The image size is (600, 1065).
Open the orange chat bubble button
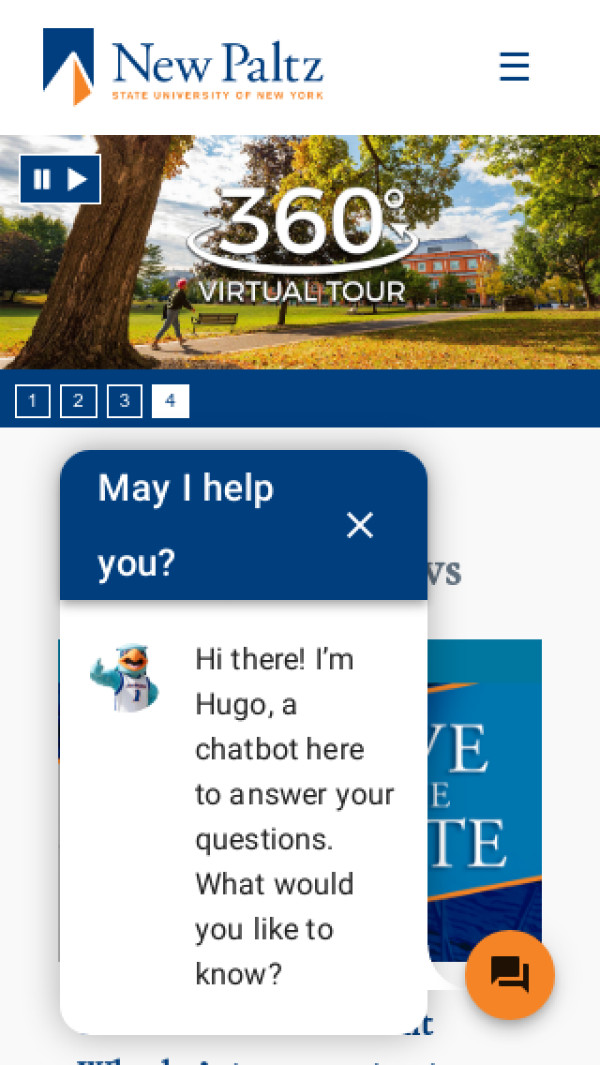tap(510, 974)
